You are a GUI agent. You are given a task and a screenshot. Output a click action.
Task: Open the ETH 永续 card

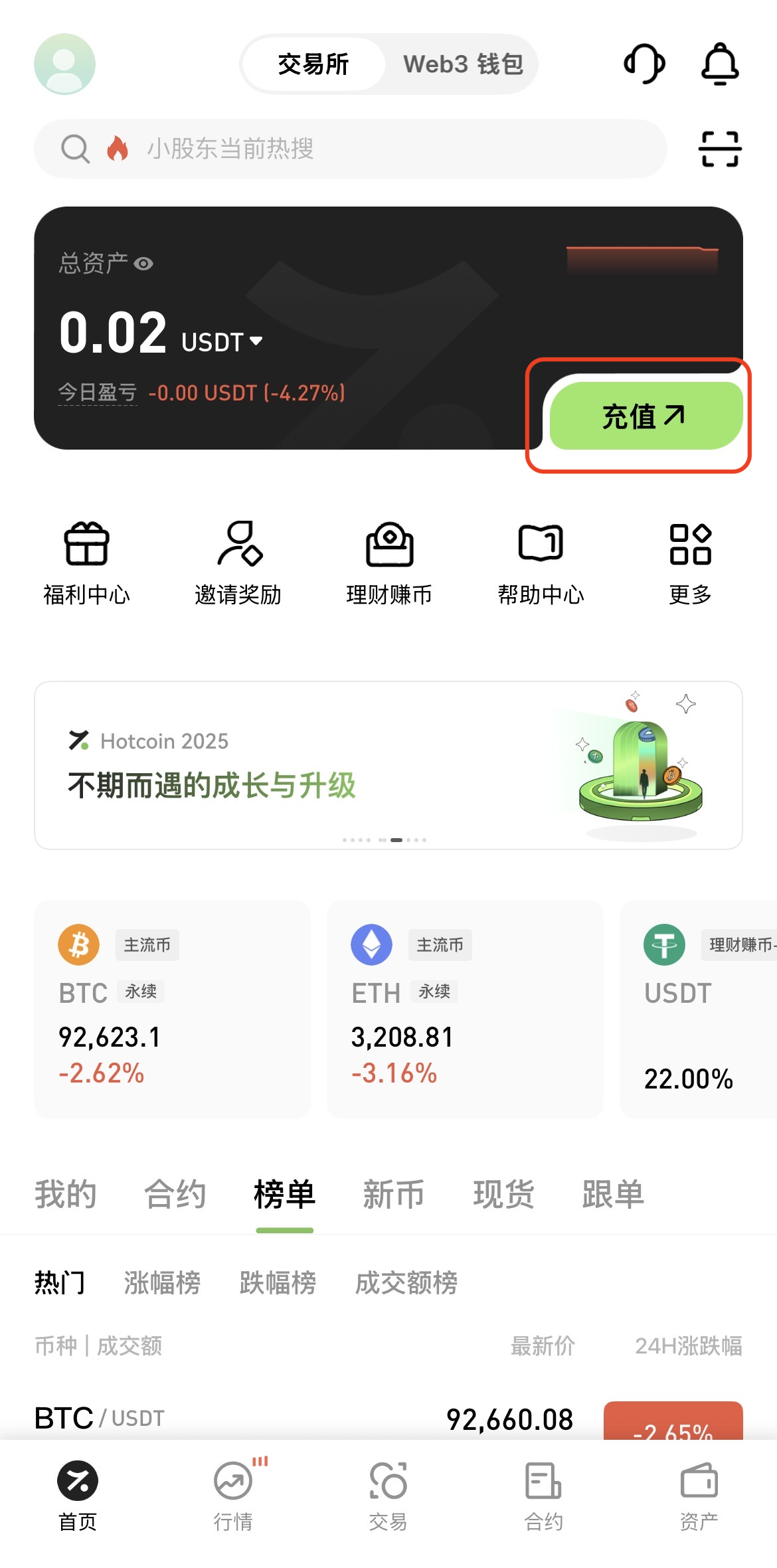tap(464, 1009)
